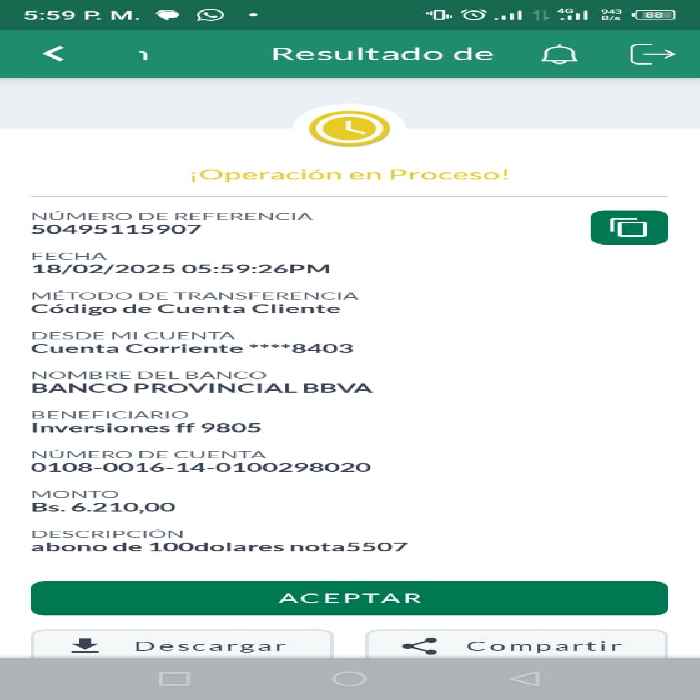This screenshot has height=700, width=700.
Task: Download the receipt with Descargar
Action: pyautogui.click(x=182, y=645)
